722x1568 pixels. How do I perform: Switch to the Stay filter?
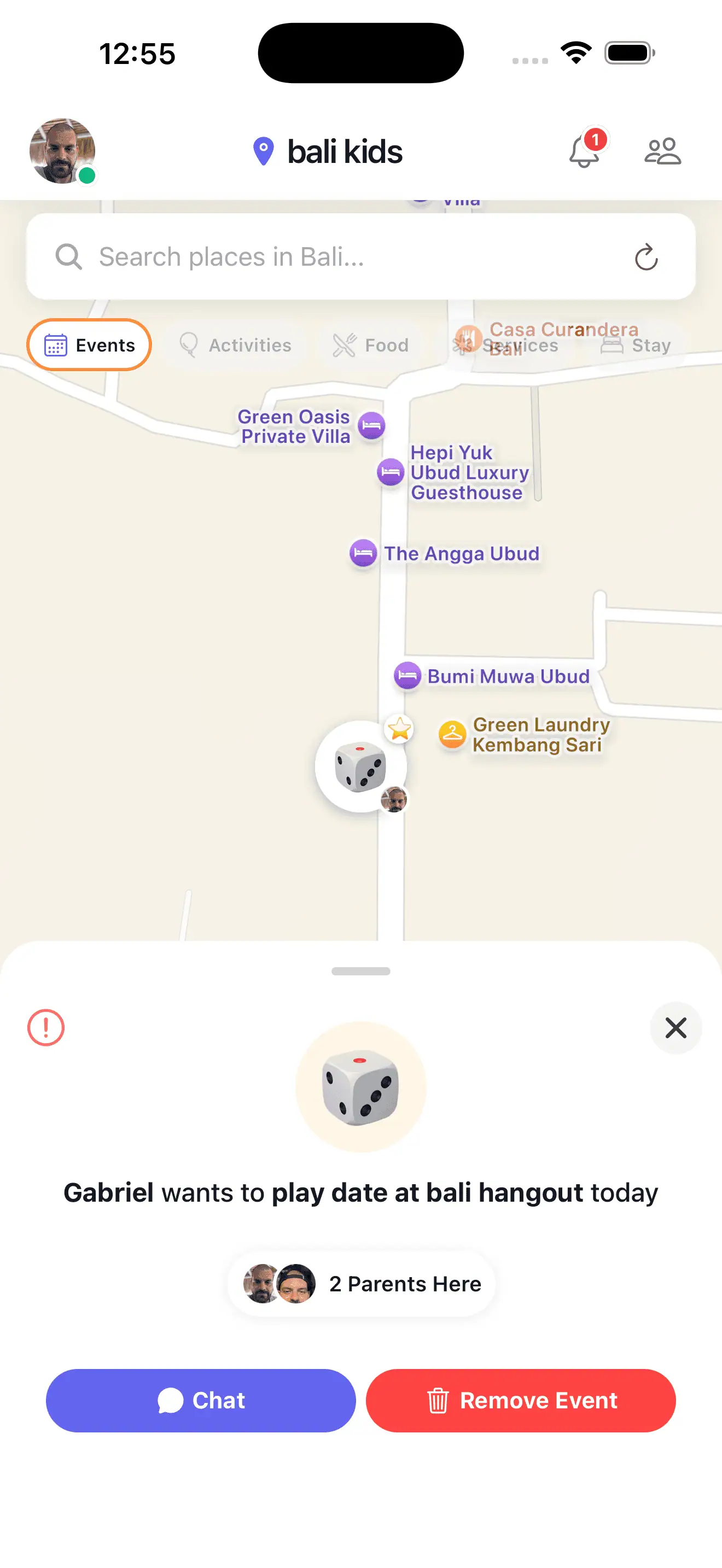pos(636,345)
